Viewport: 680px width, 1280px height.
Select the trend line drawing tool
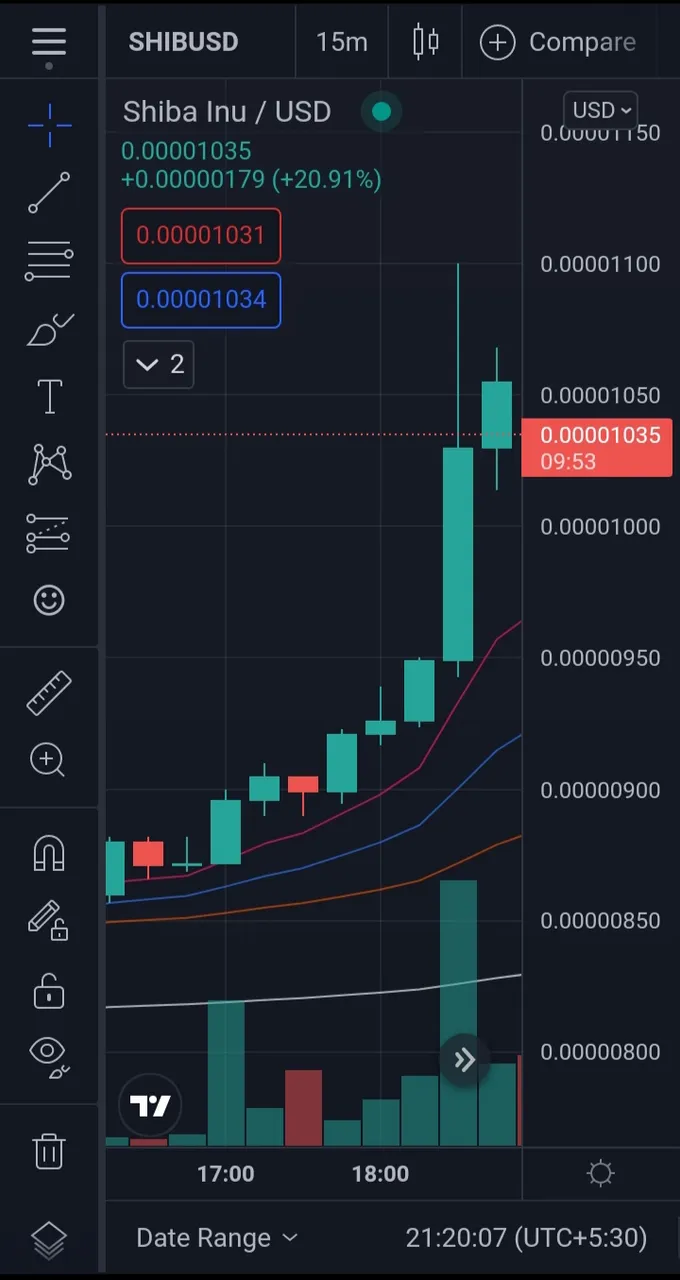point(49,193)
